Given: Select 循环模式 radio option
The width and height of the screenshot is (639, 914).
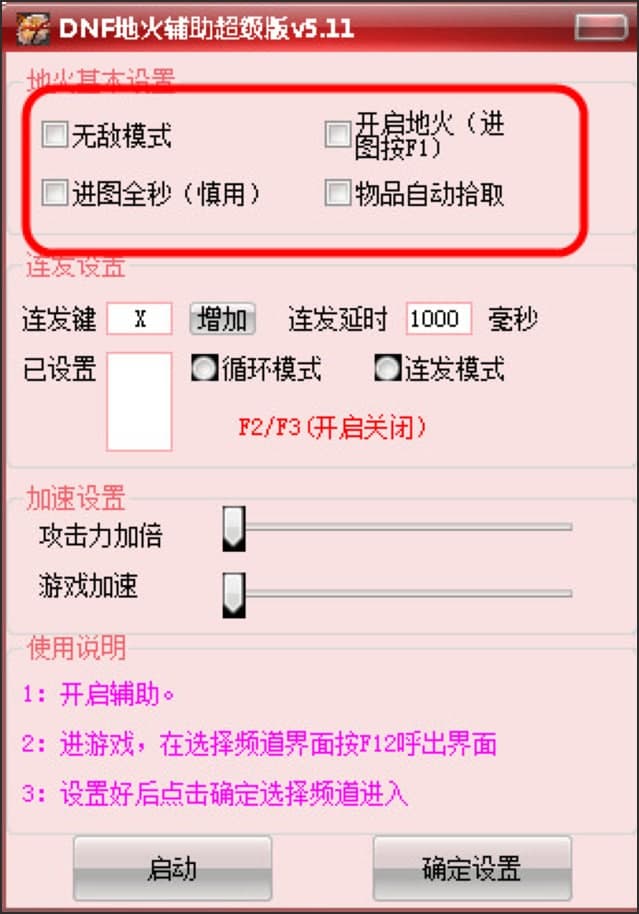Looking at the screenshot, I should (204, 369).
